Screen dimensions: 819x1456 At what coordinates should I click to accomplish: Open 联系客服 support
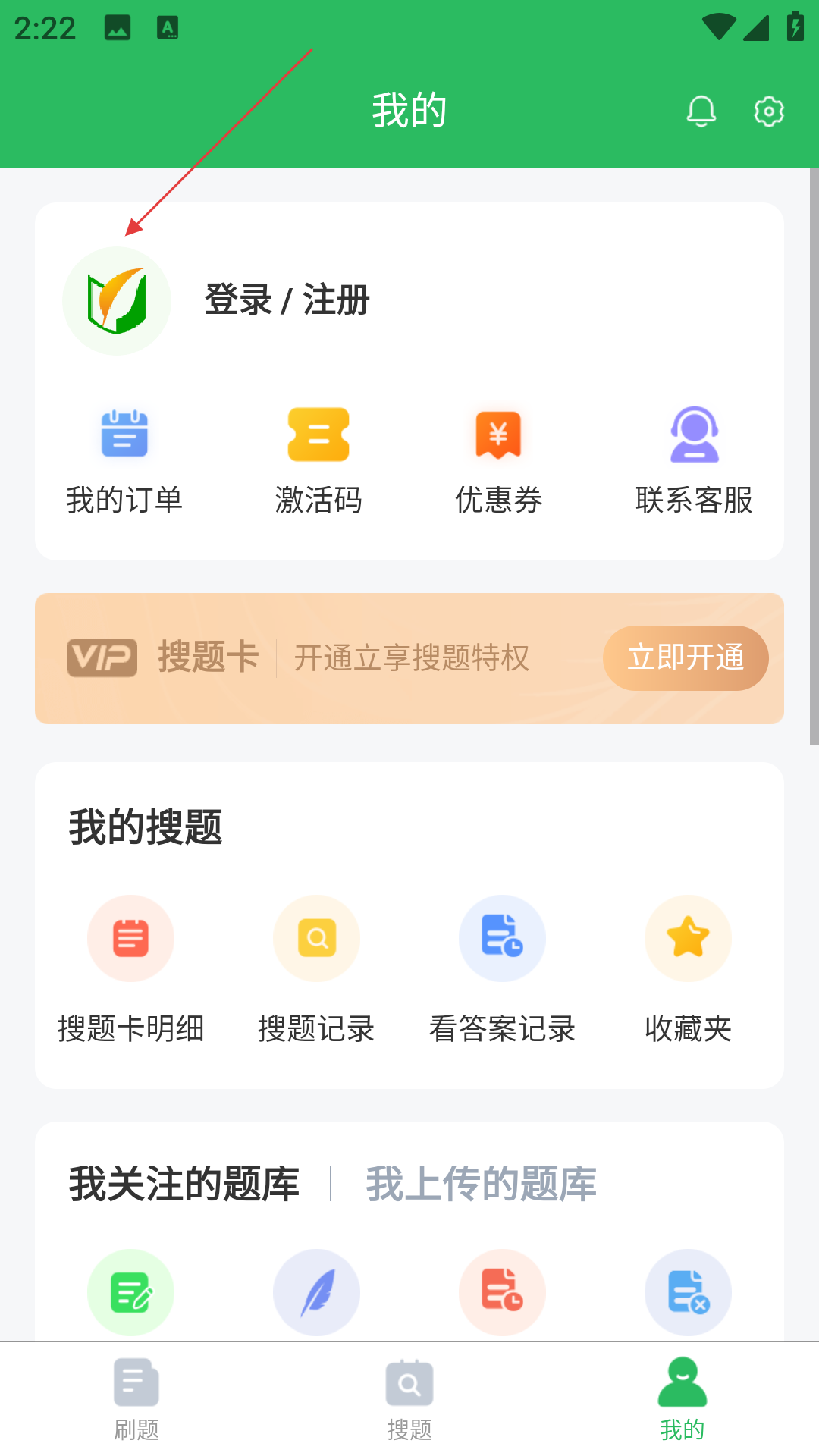[x=694, y=462]
